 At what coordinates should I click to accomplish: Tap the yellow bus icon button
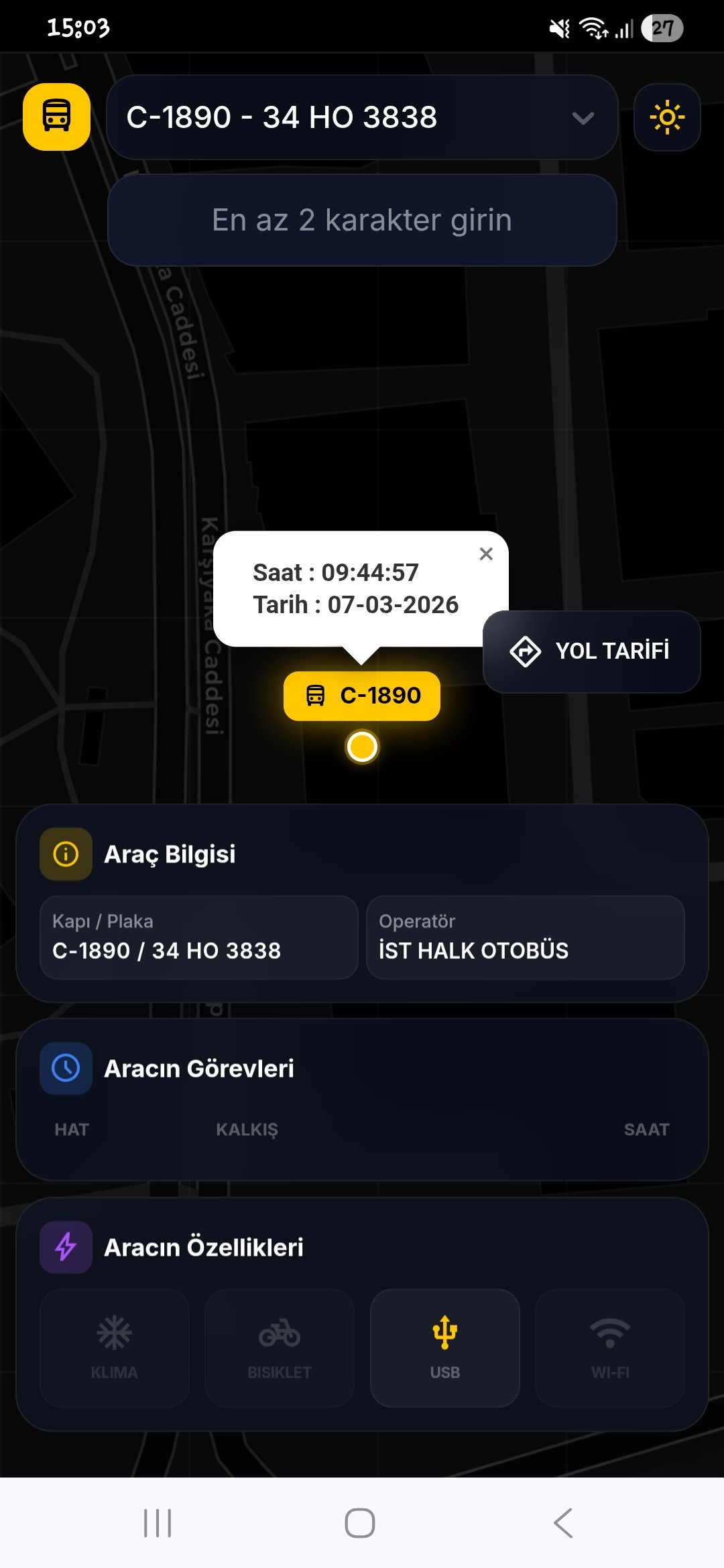click(x=56, y=117)
